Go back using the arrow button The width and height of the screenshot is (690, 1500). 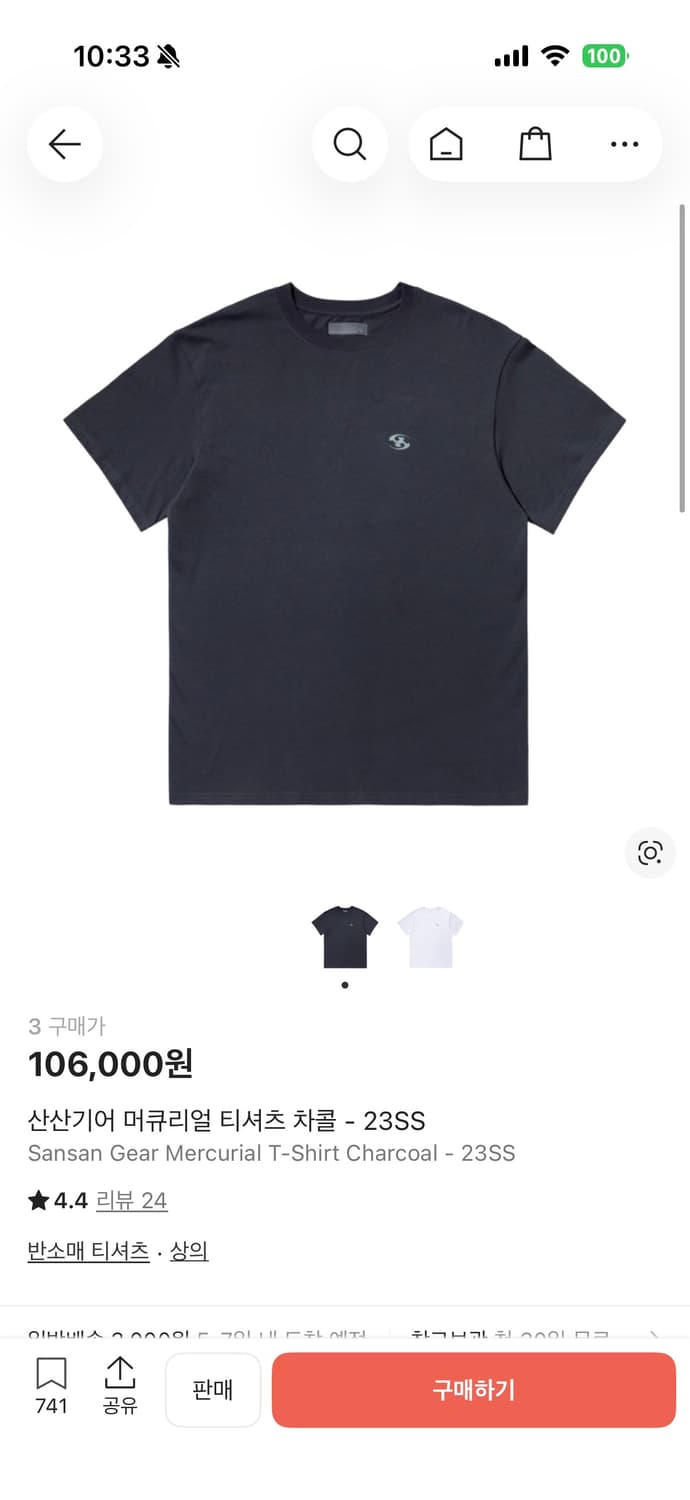65,145
